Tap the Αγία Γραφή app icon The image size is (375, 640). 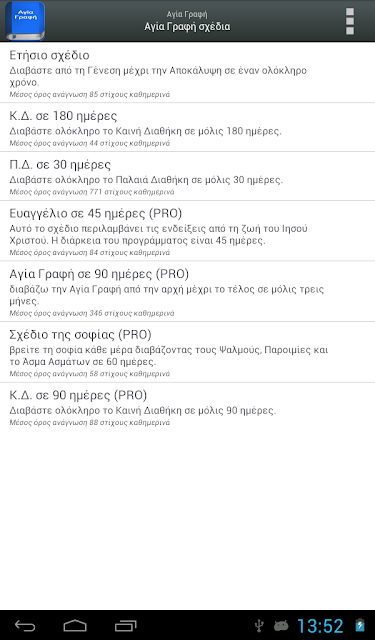(x=25, y=21)
